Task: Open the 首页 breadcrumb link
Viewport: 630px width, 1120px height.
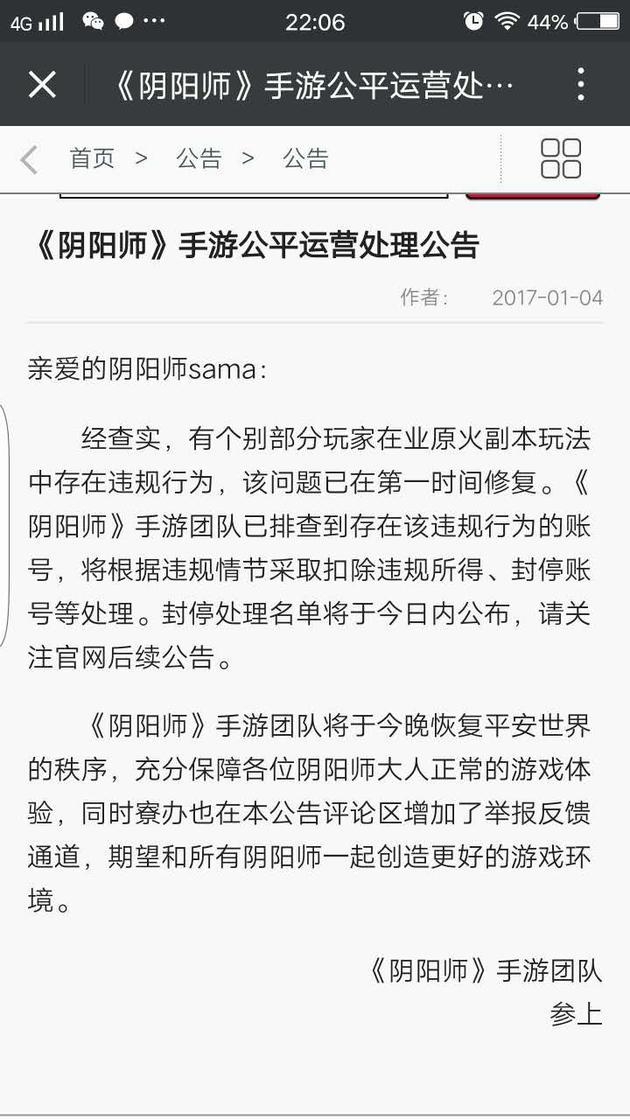Action: tap(92, 158)
